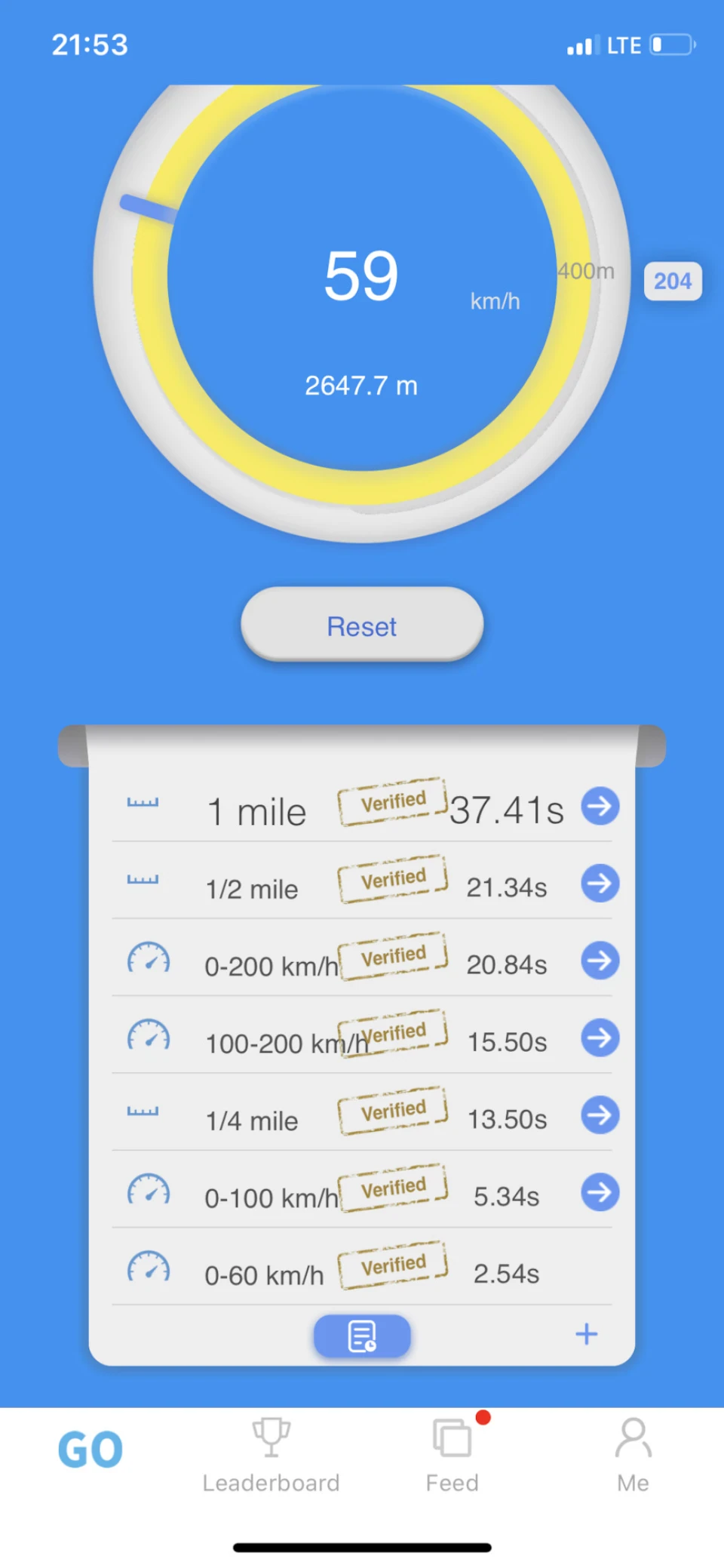
Task: Open the 1/2 mile result arrow
Action: 600,884
